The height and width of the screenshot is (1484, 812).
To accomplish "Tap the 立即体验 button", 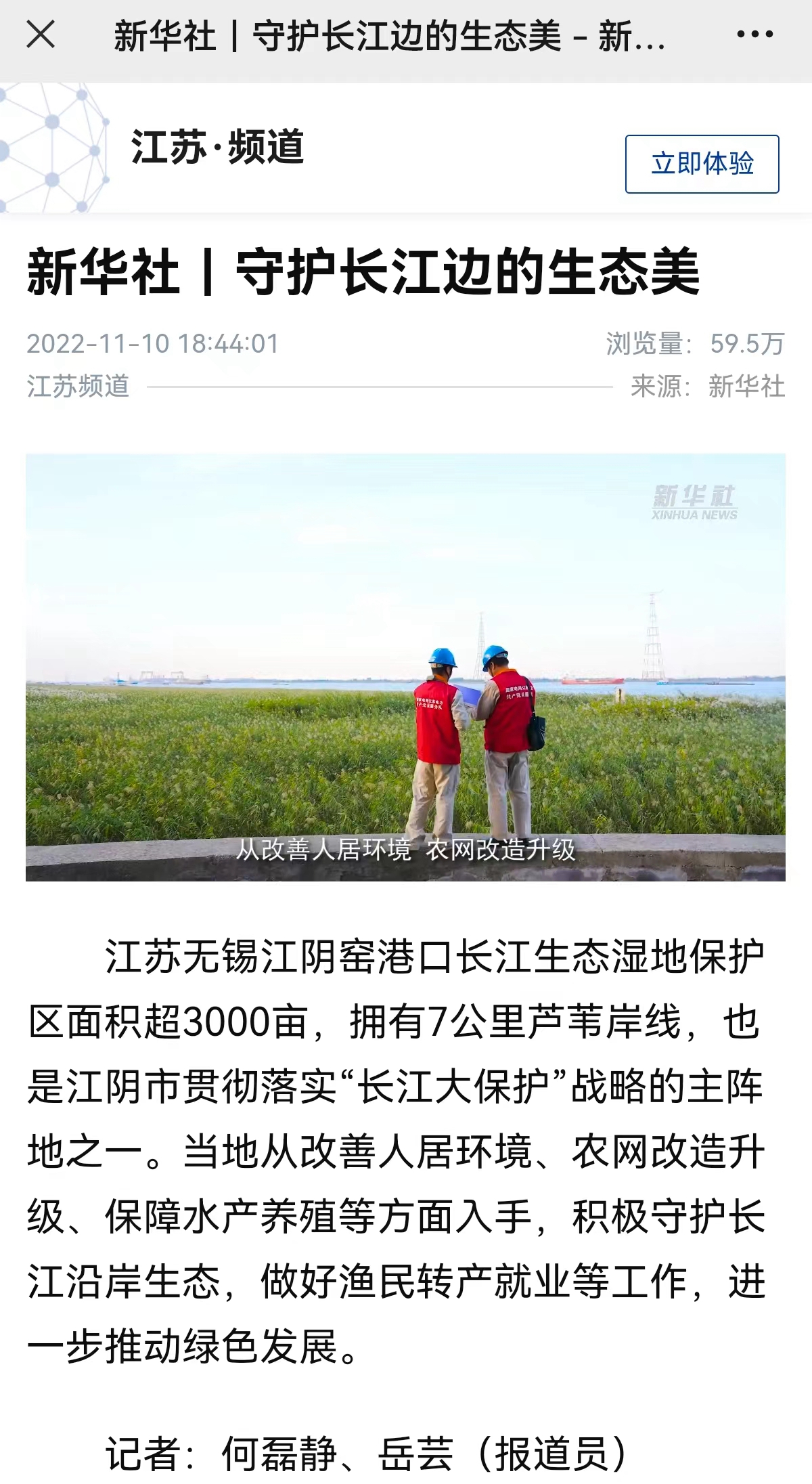I will 702,164.
